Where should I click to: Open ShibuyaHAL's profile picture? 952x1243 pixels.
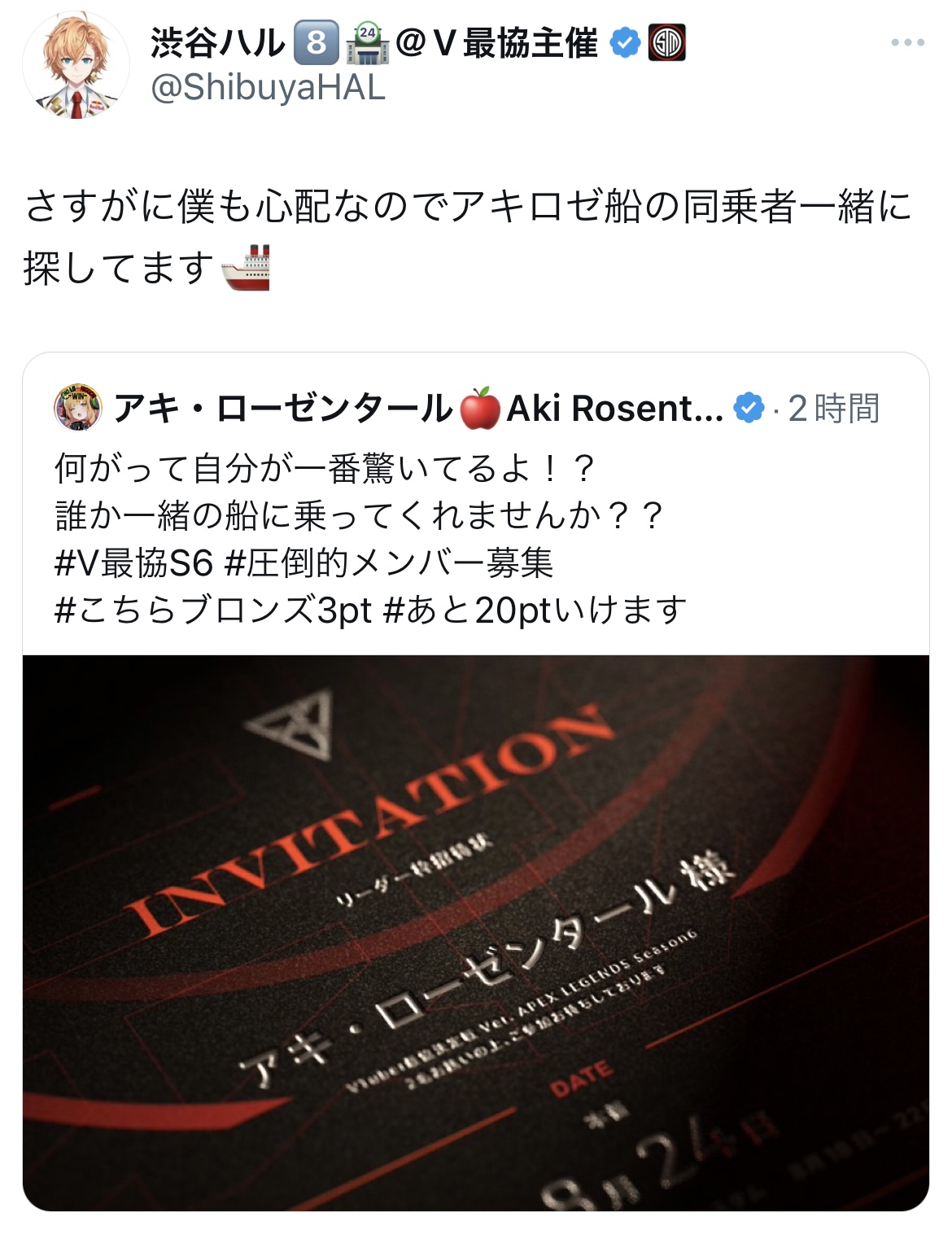[76, 67]
